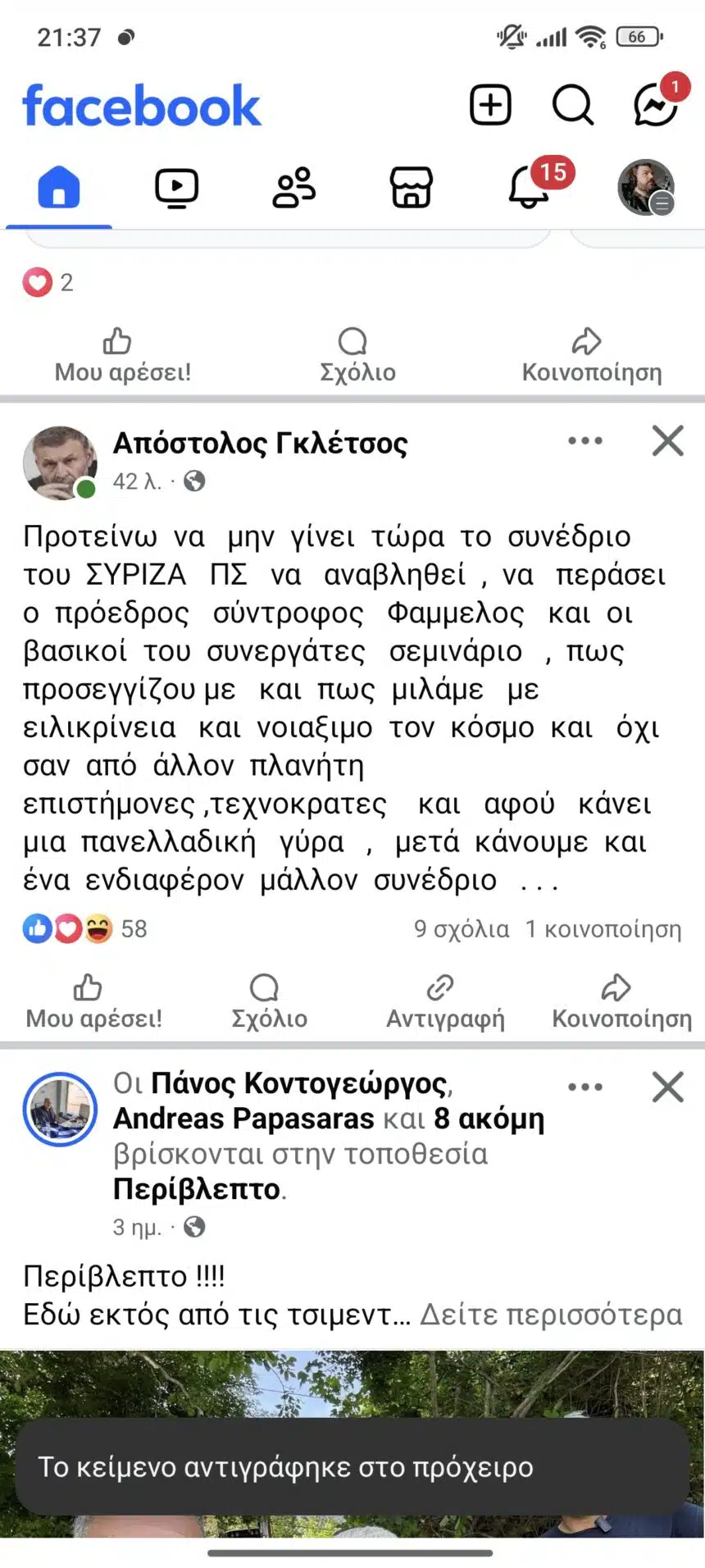Open options menu on the Περίβλεπτο post
This screenshot has width=705, height=1568.
coord(585,1087)
